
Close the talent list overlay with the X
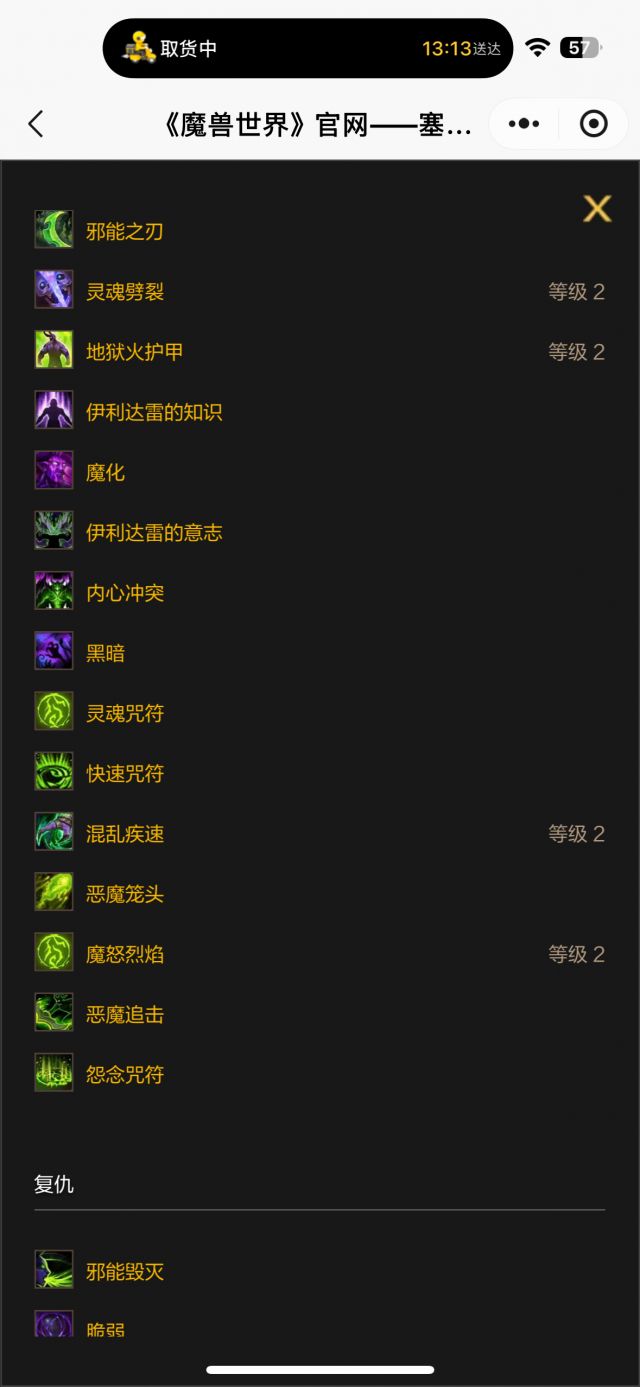597,208
